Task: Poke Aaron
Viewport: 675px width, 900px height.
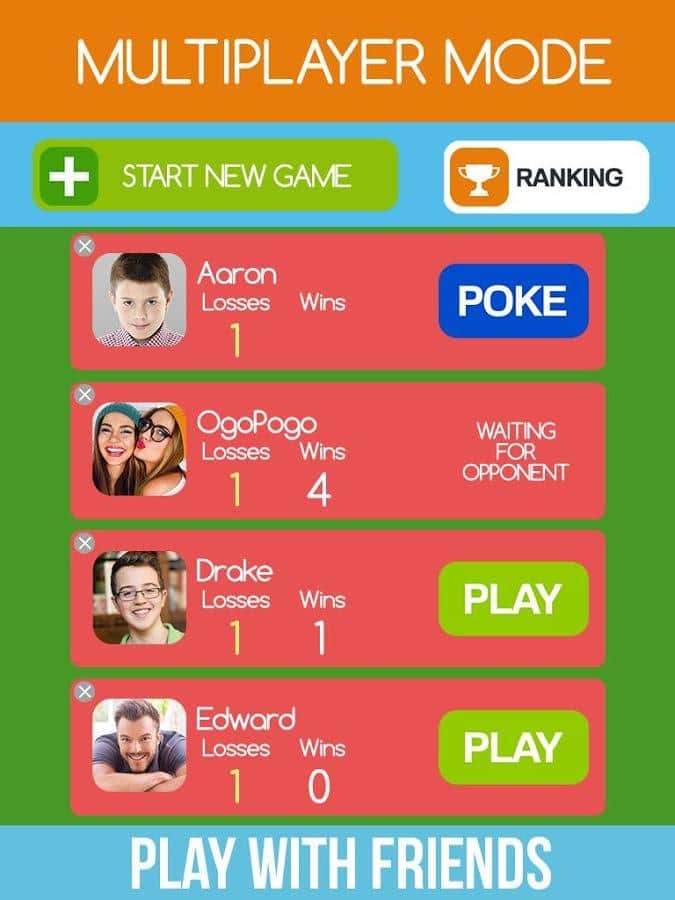Action: click(x=513, y=301)
